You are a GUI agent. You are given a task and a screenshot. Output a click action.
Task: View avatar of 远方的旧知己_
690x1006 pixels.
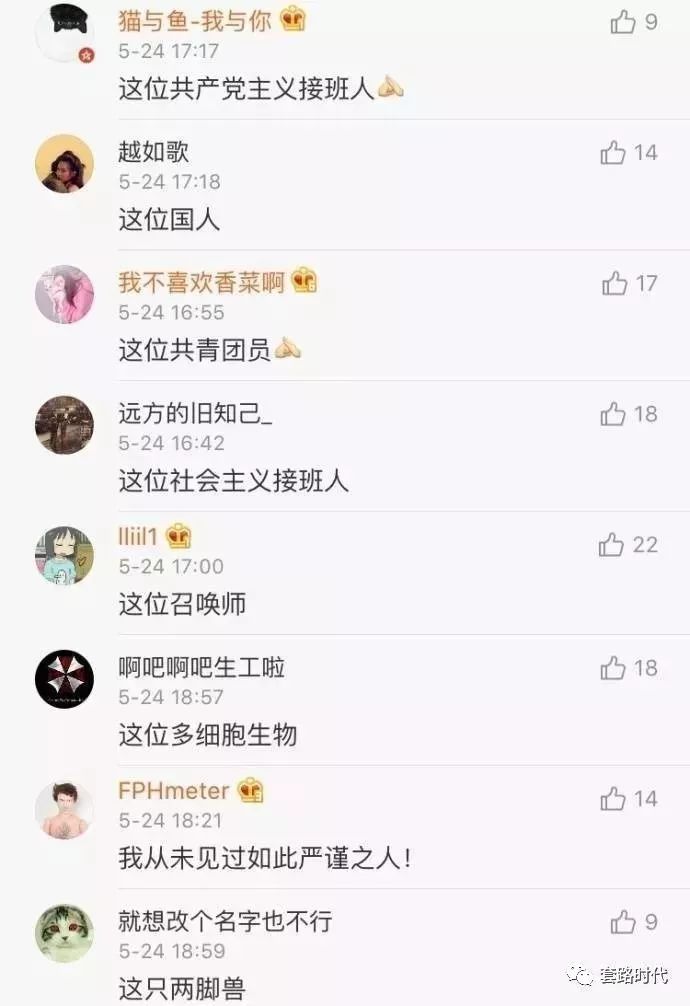tap(64, 425)
